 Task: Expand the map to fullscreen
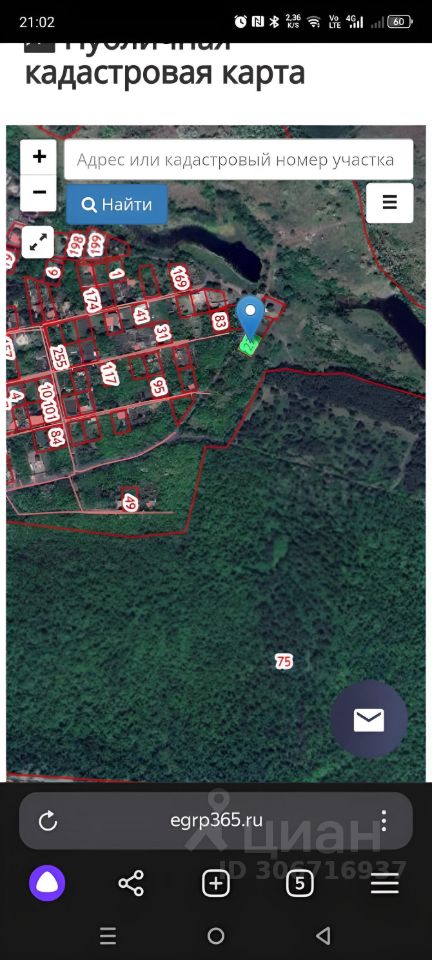(39, 243)
